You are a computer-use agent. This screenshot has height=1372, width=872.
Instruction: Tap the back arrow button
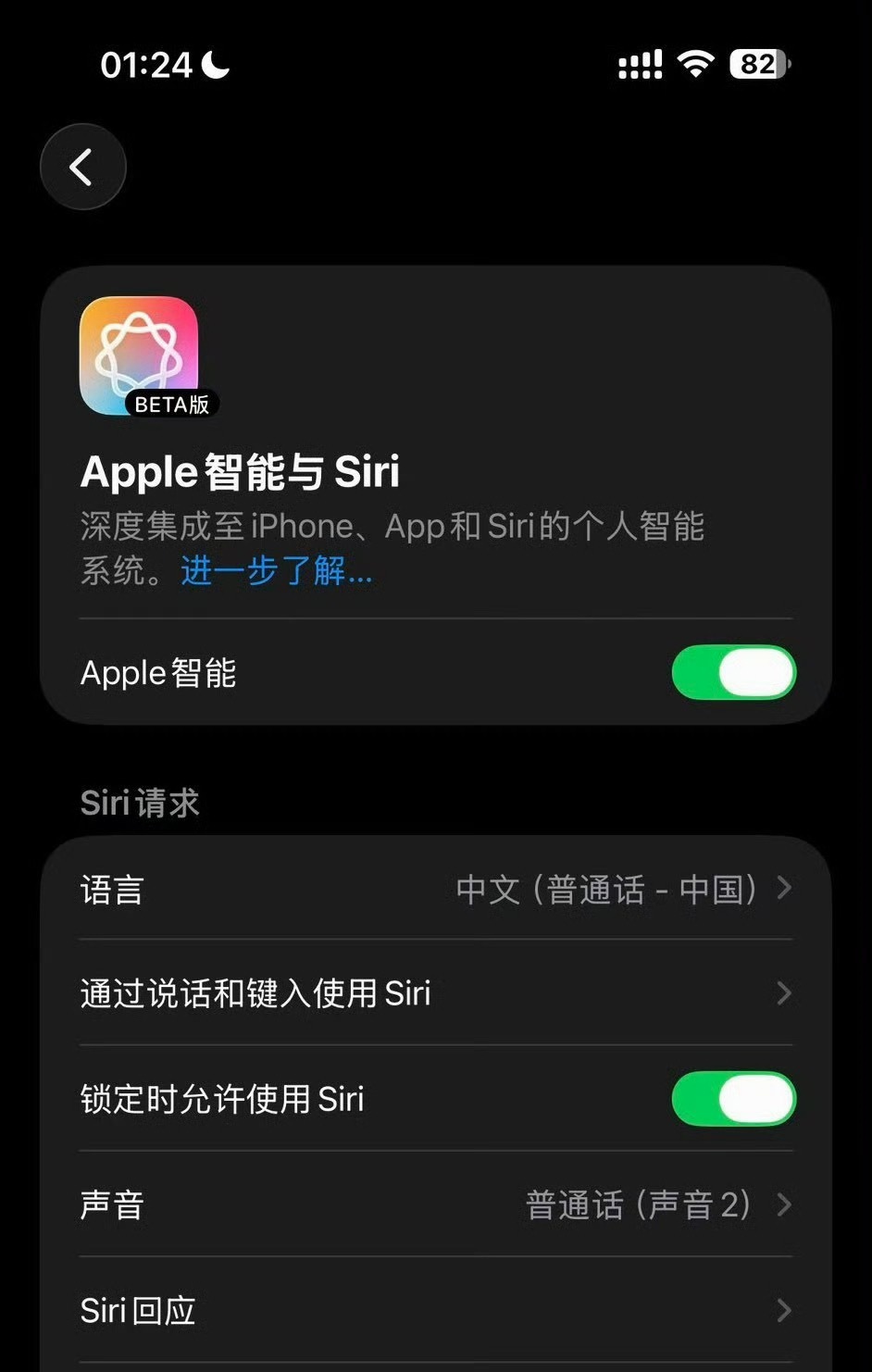coord(82,167)
